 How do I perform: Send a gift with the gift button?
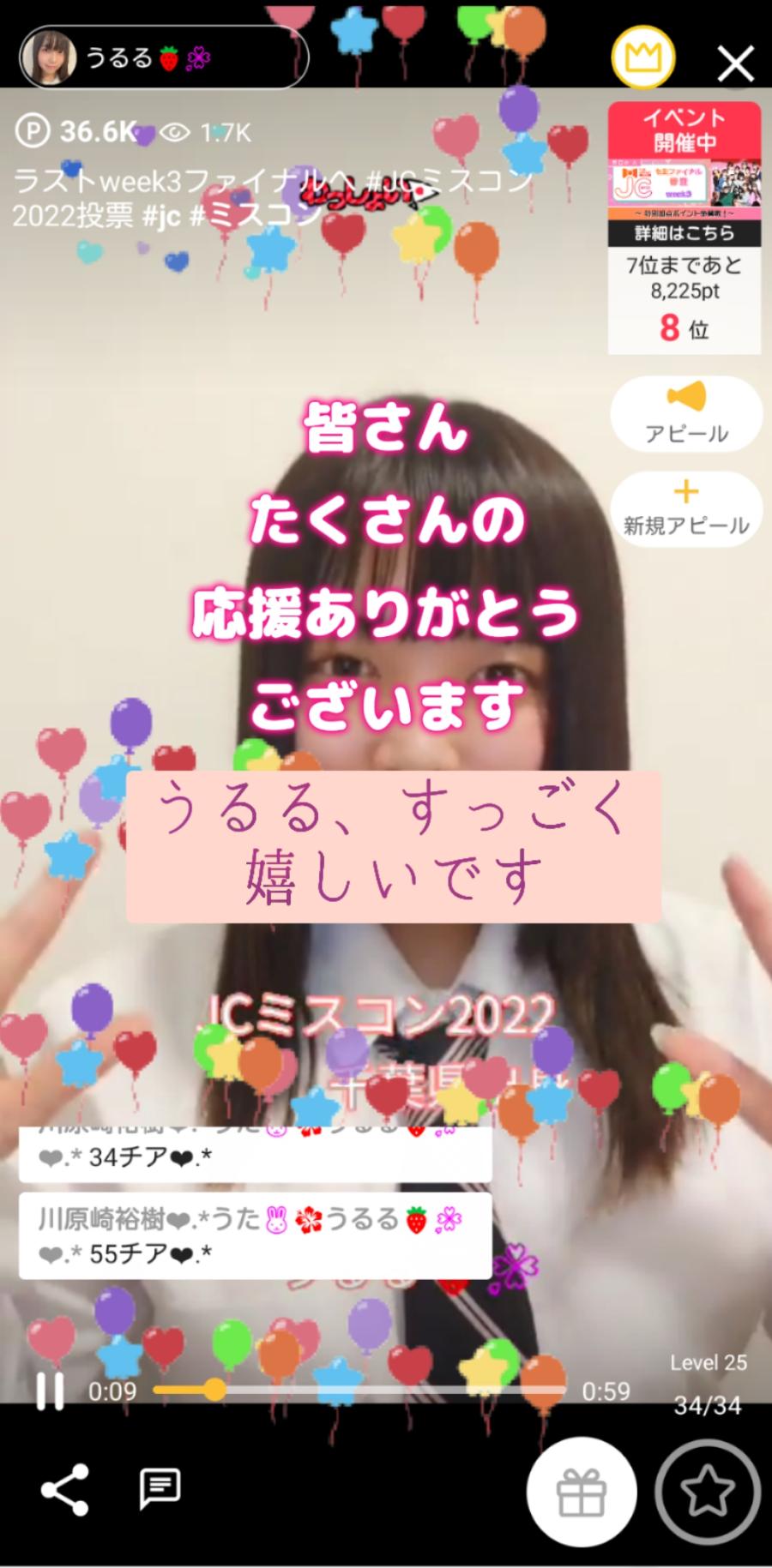point(582,1492)
